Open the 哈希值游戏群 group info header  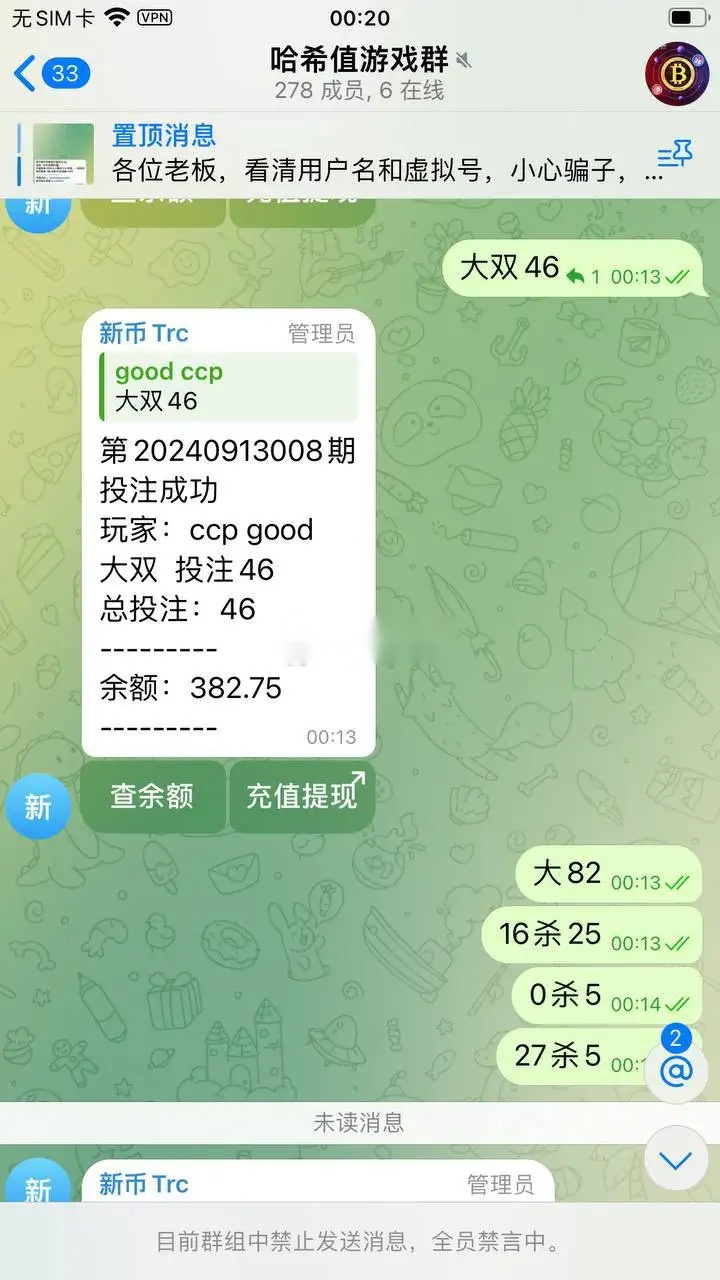pos(359,73)
